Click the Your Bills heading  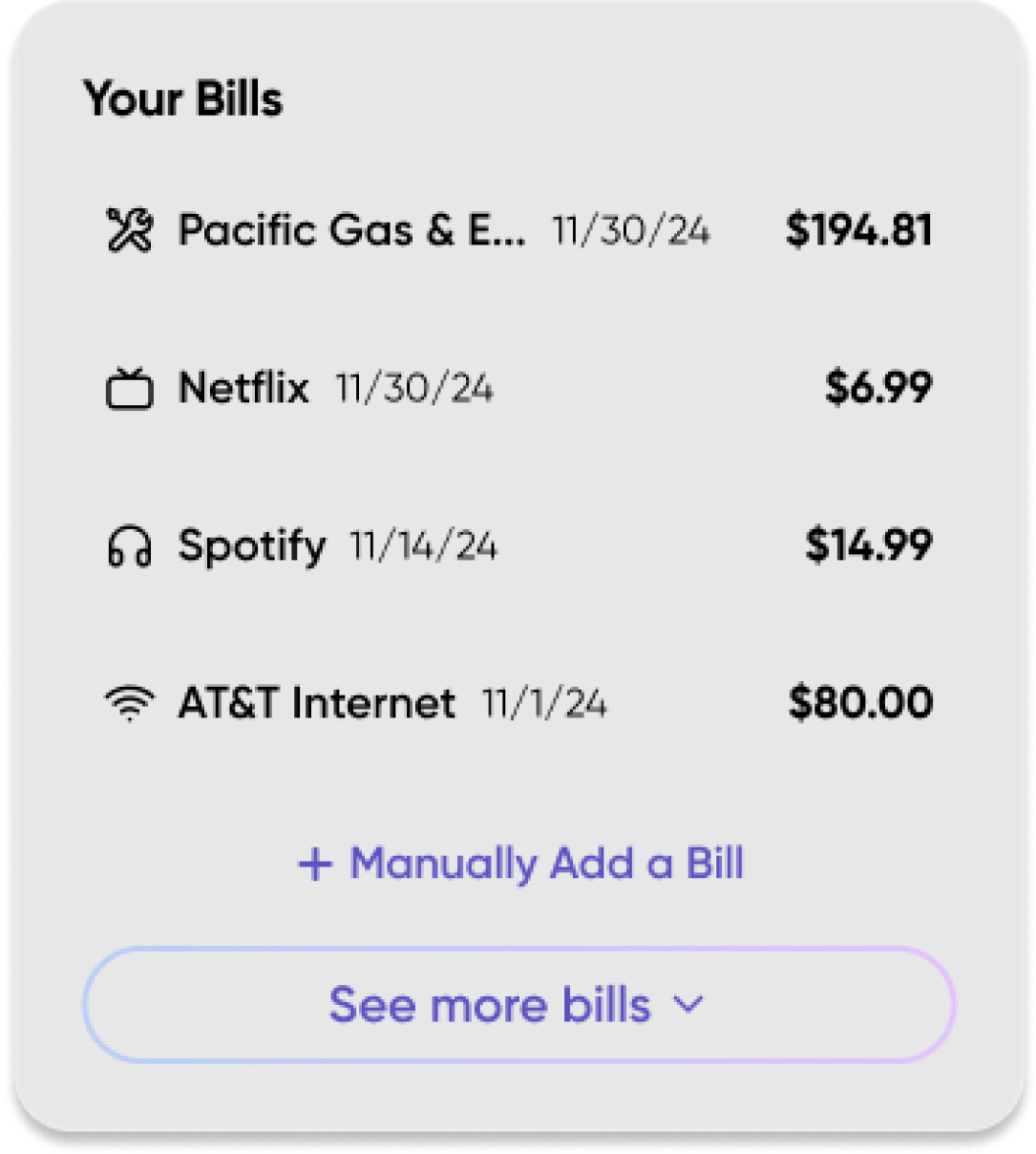coord(184,96)
